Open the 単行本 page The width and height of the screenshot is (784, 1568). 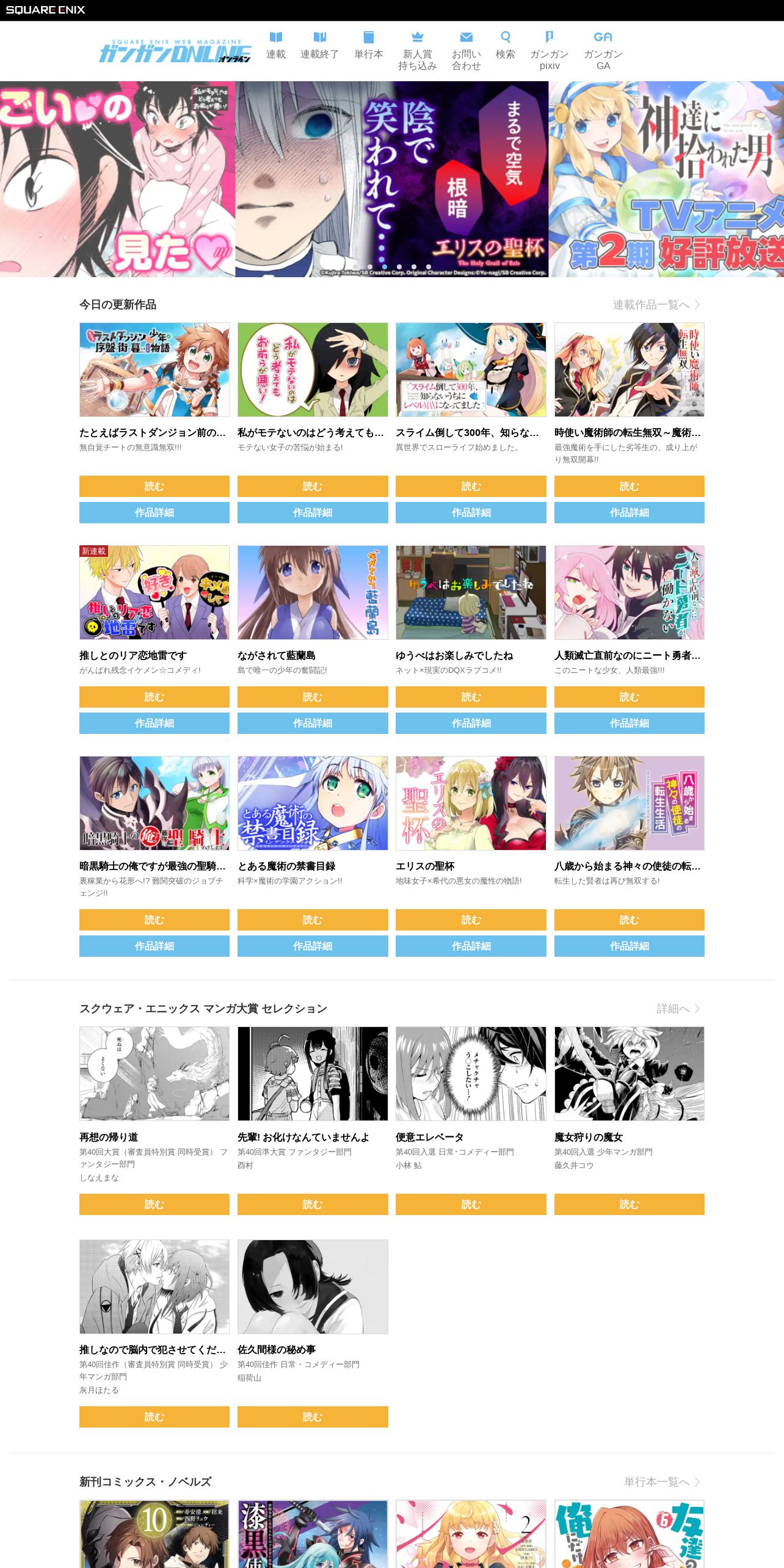[368, 46]
